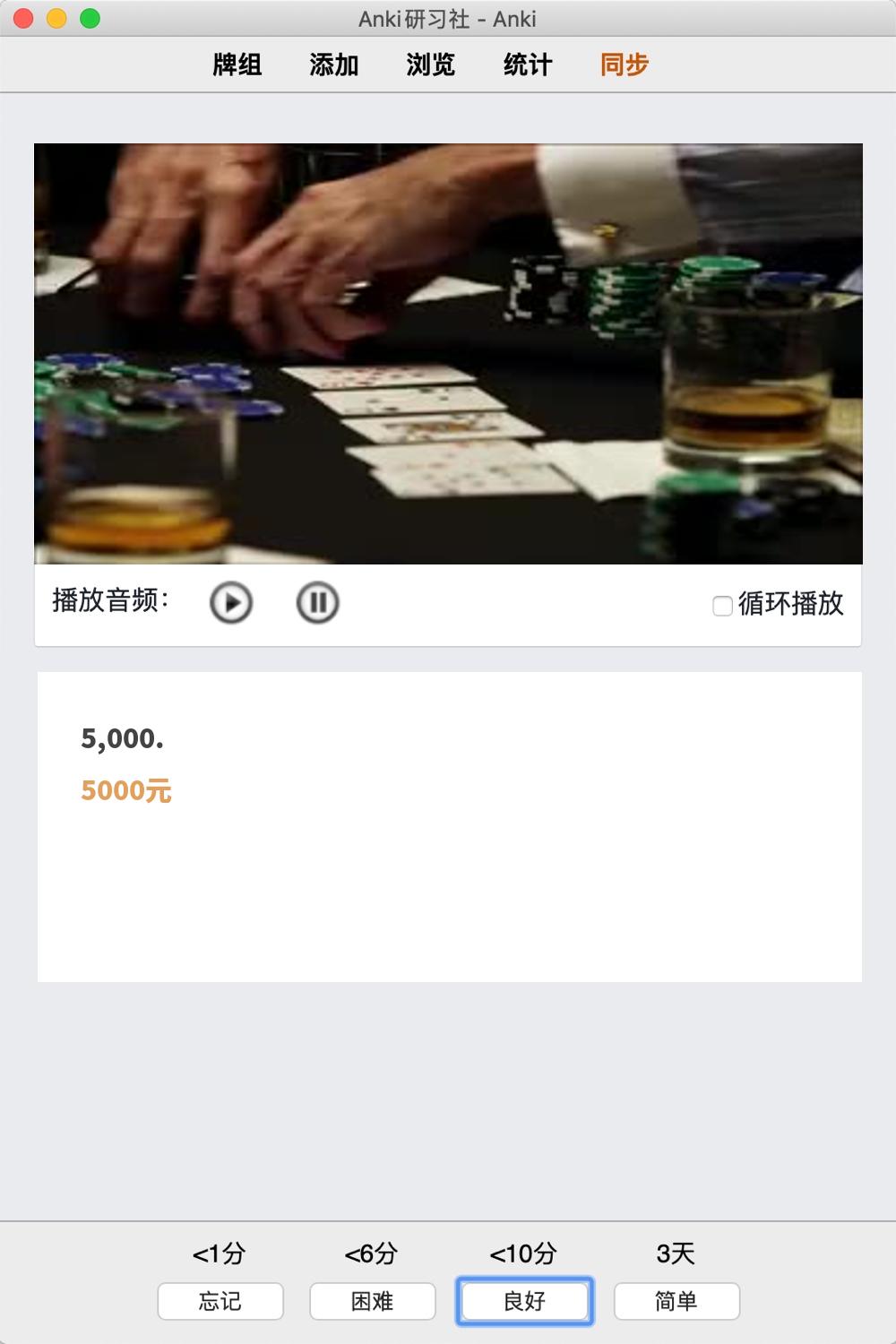
Task: Close the Anki window
Action: [24, 18]
